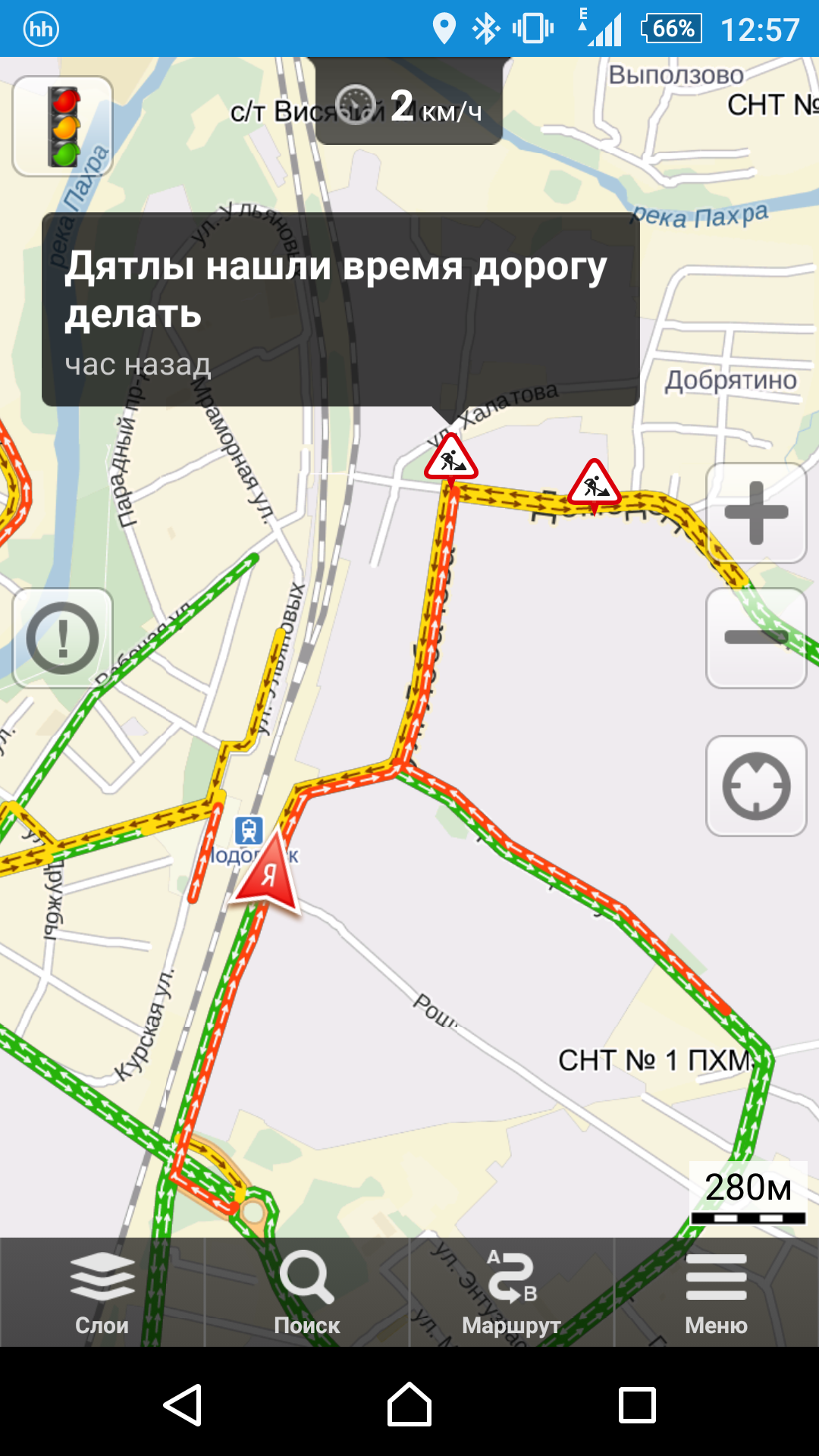This screenshot has height=1456, width=819.
Task: Build a route via Маршрут
Action: point(512,1293)
